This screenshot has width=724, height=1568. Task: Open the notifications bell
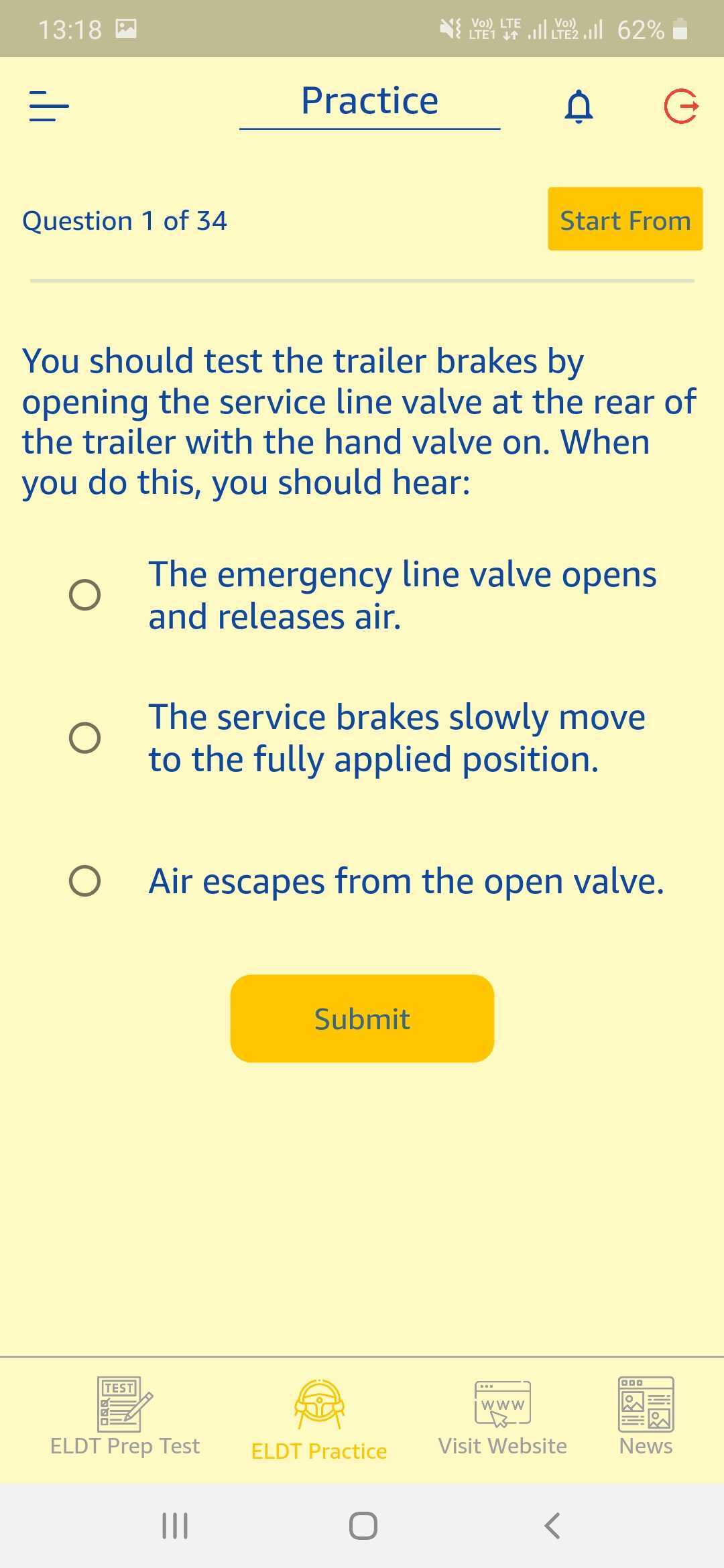click(579, 107)
